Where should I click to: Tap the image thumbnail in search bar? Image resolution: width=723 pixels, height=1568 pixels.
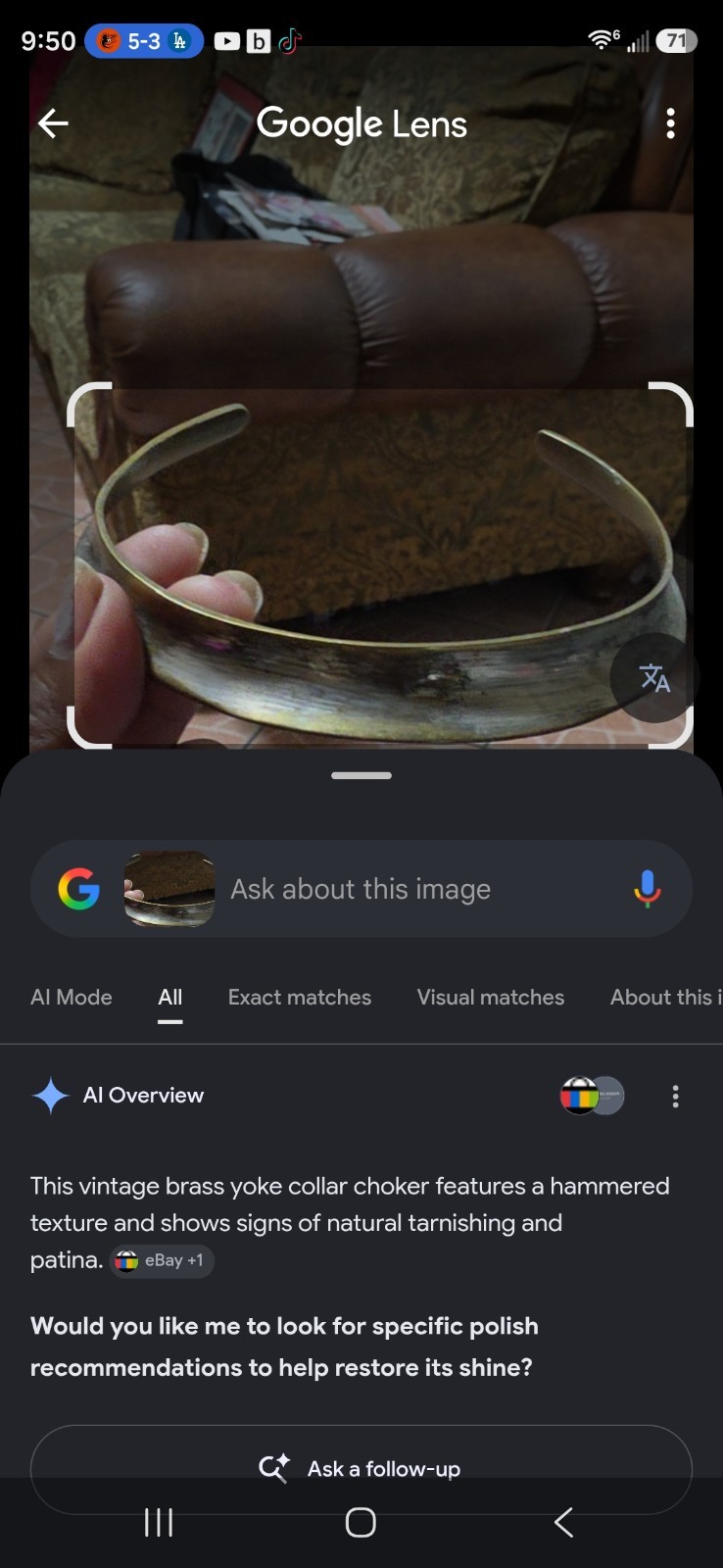169,889
